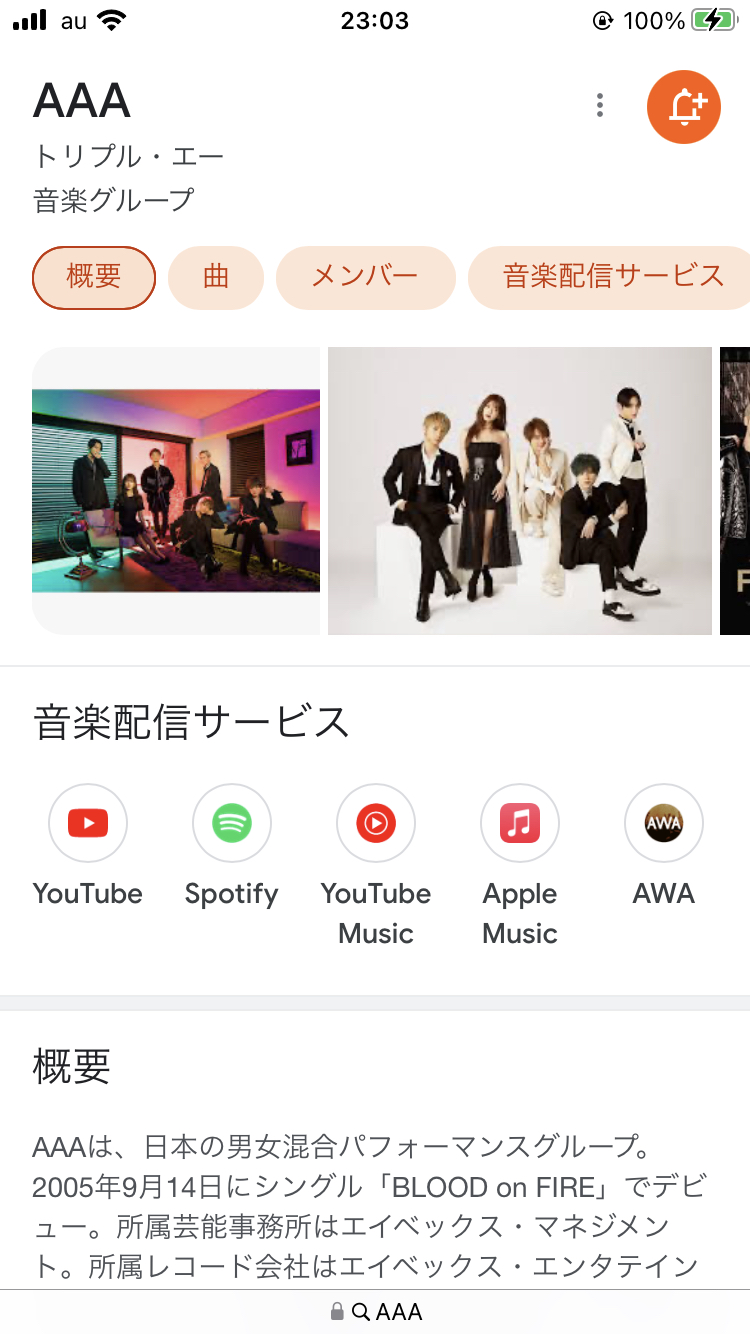Select the 概要 chip
This screenshot has height=1334, width=750.
point(94,277)
